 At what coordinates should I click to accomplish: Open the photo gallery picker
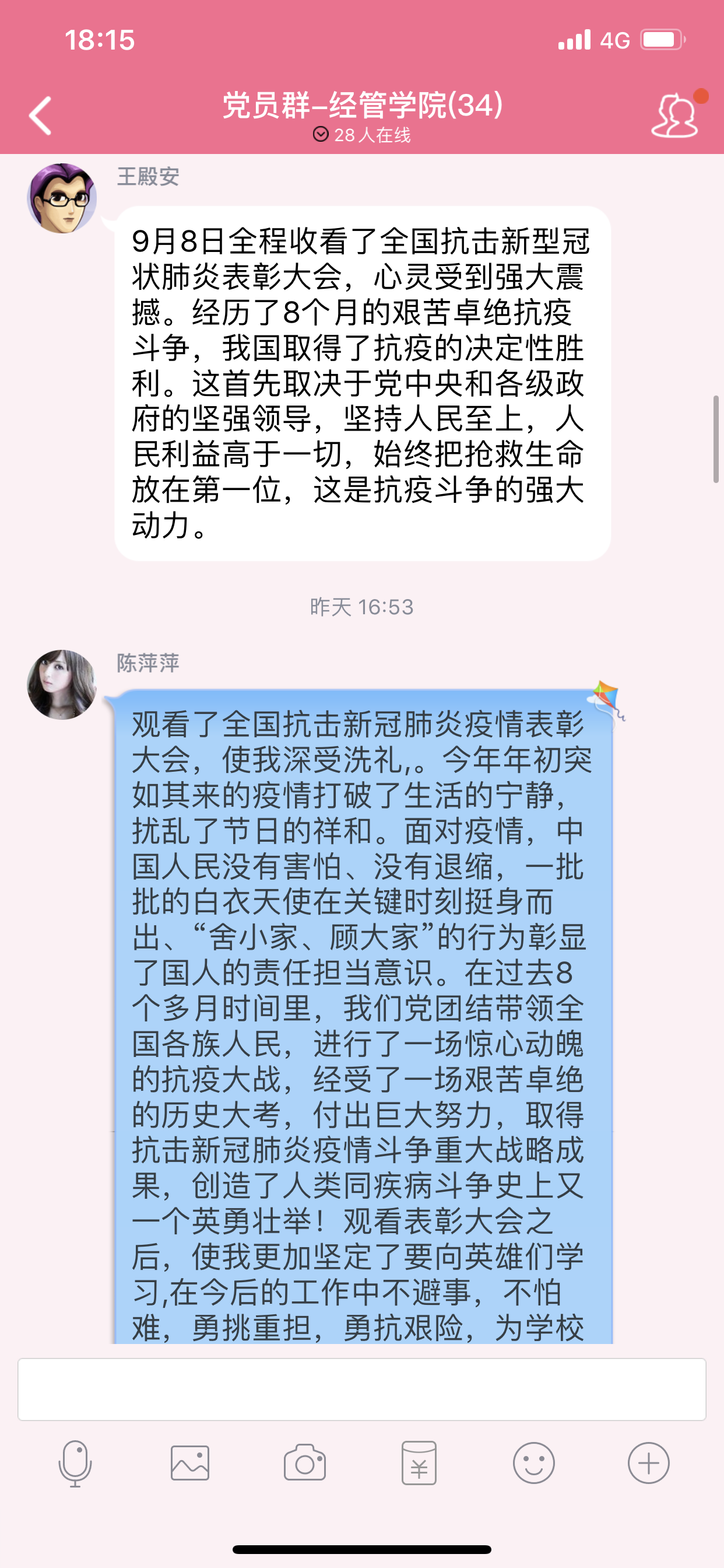190,1464
